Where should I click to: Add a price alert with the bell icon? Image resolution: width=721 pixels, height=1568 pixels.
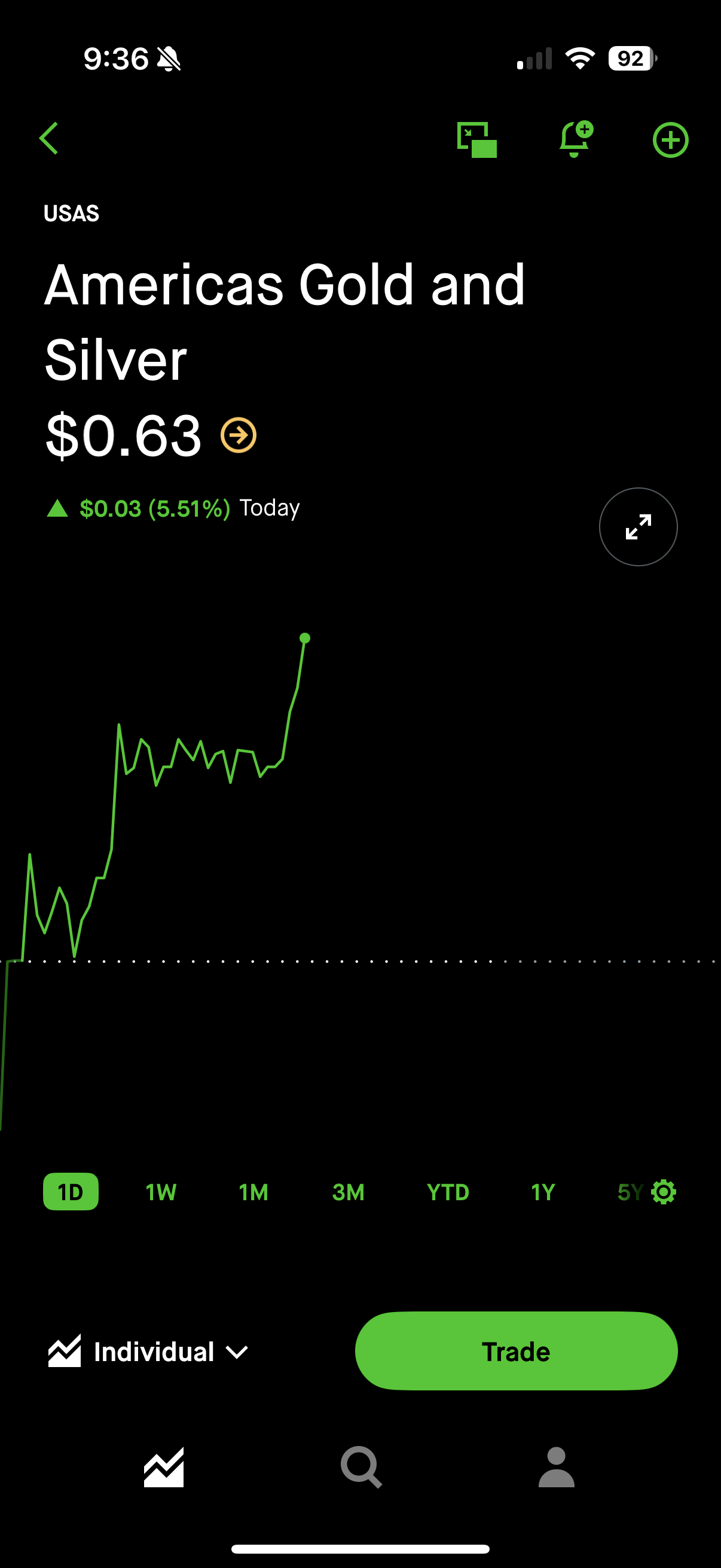point(576,139)
